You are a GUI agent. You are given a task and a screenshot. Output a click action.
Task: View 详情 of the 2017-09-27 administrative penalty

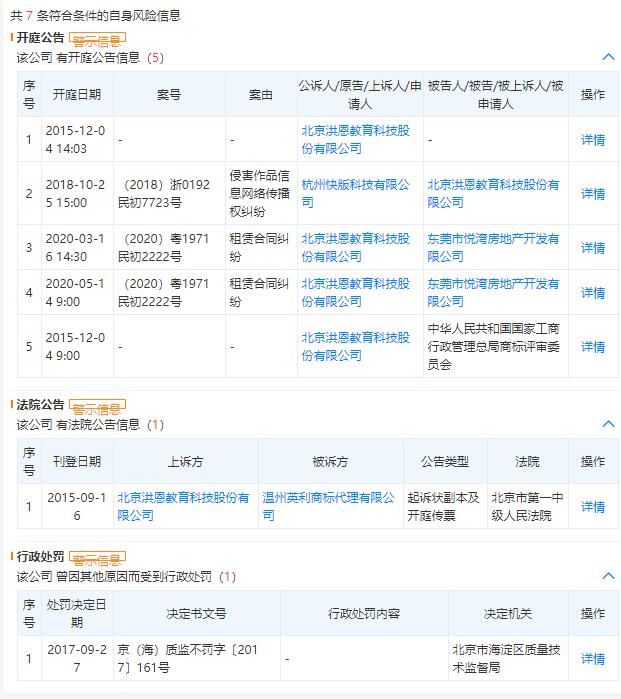pyautogui.click(x=593, y=658)
